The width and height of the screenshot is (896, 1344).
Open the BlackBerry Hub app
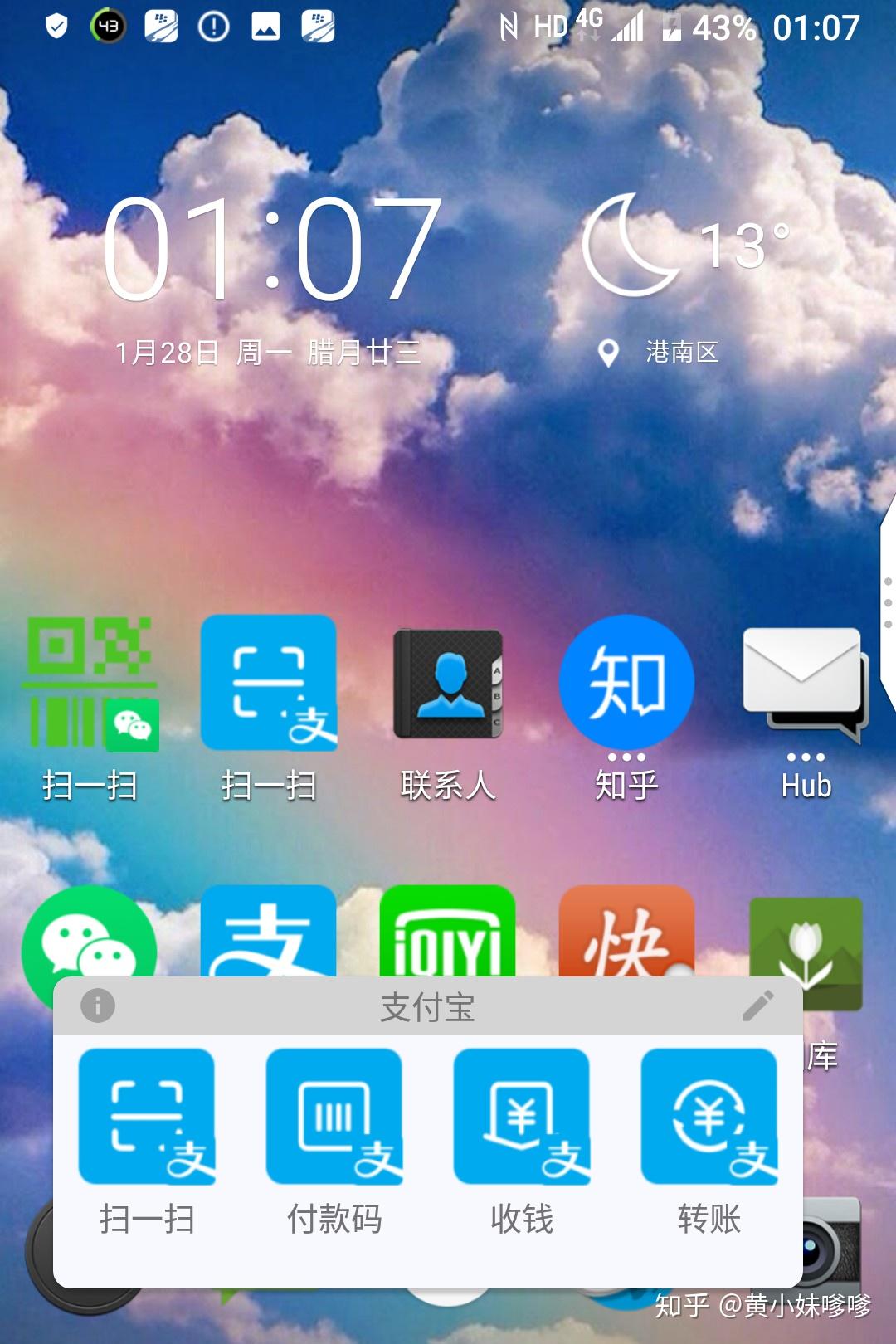805,683
